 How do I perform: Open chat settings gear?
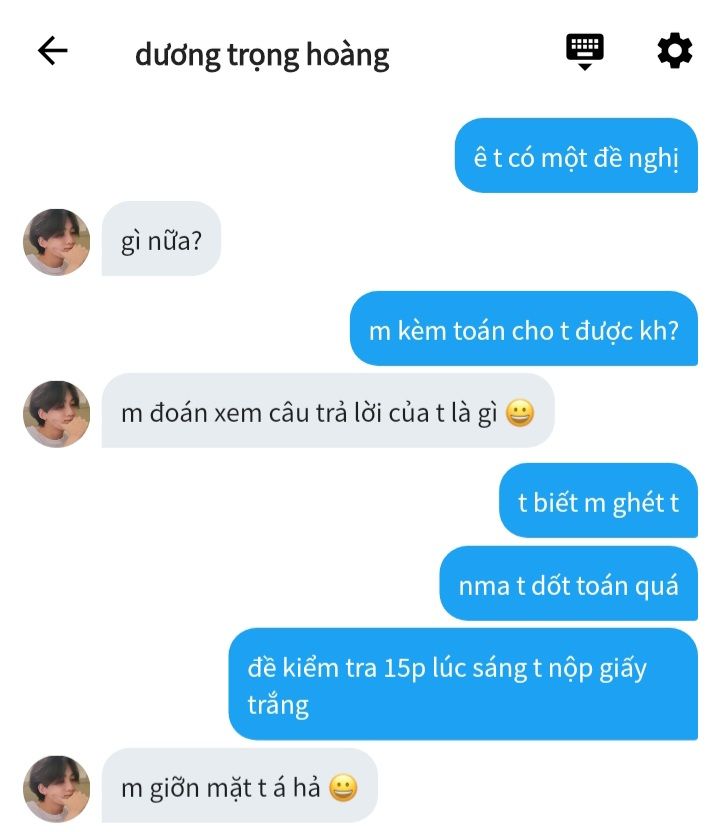coord(674,50)
